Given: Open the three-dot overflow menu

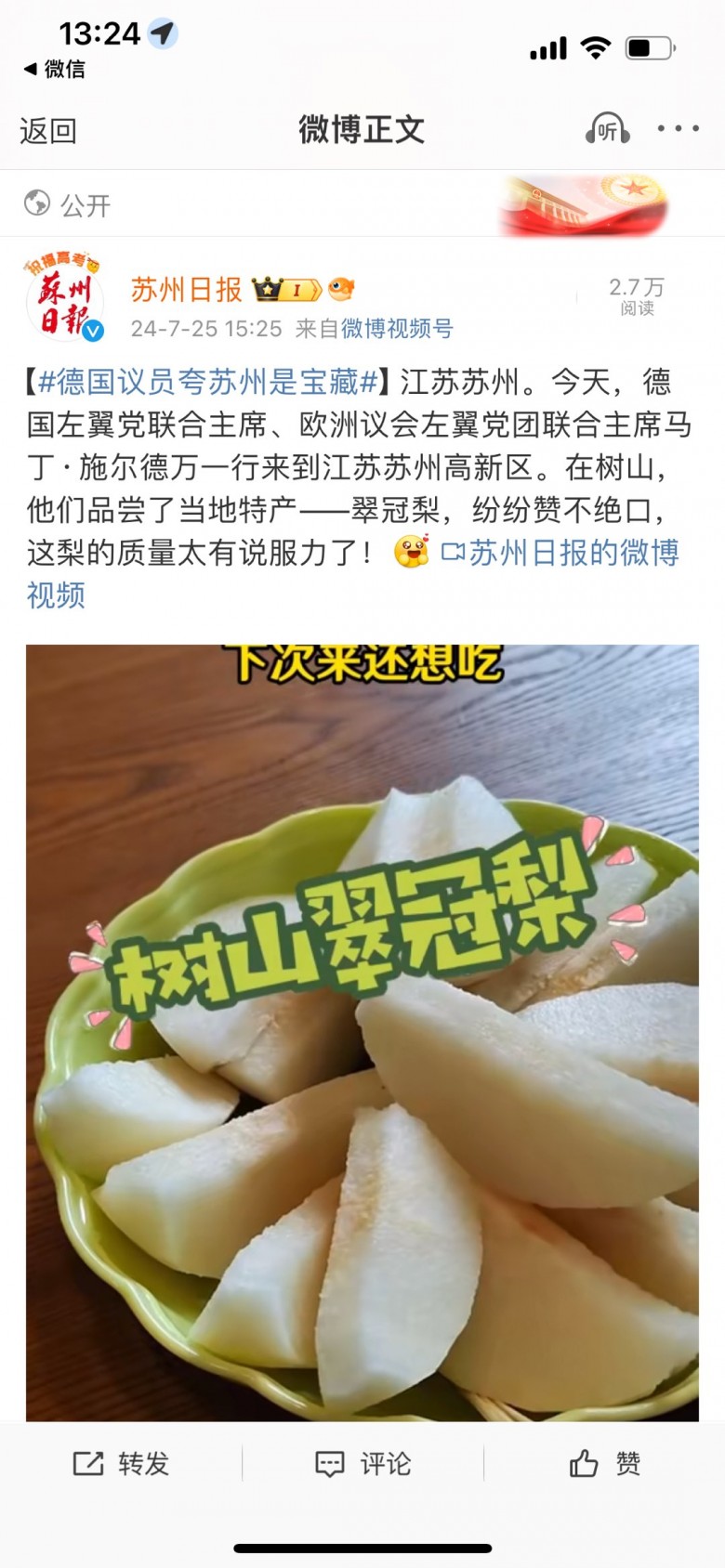Looking at the screenshot, I should (678, 129).
